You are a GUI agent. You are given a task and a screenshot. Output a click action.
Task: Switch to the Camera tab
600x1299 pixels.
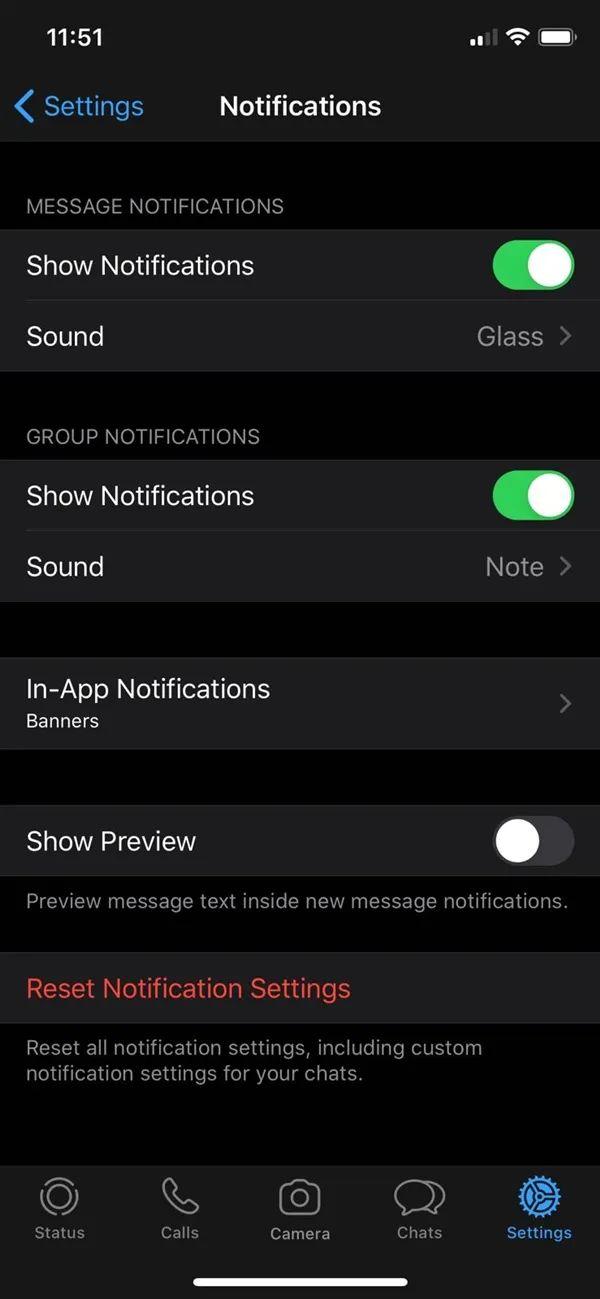click(300, 1208)
